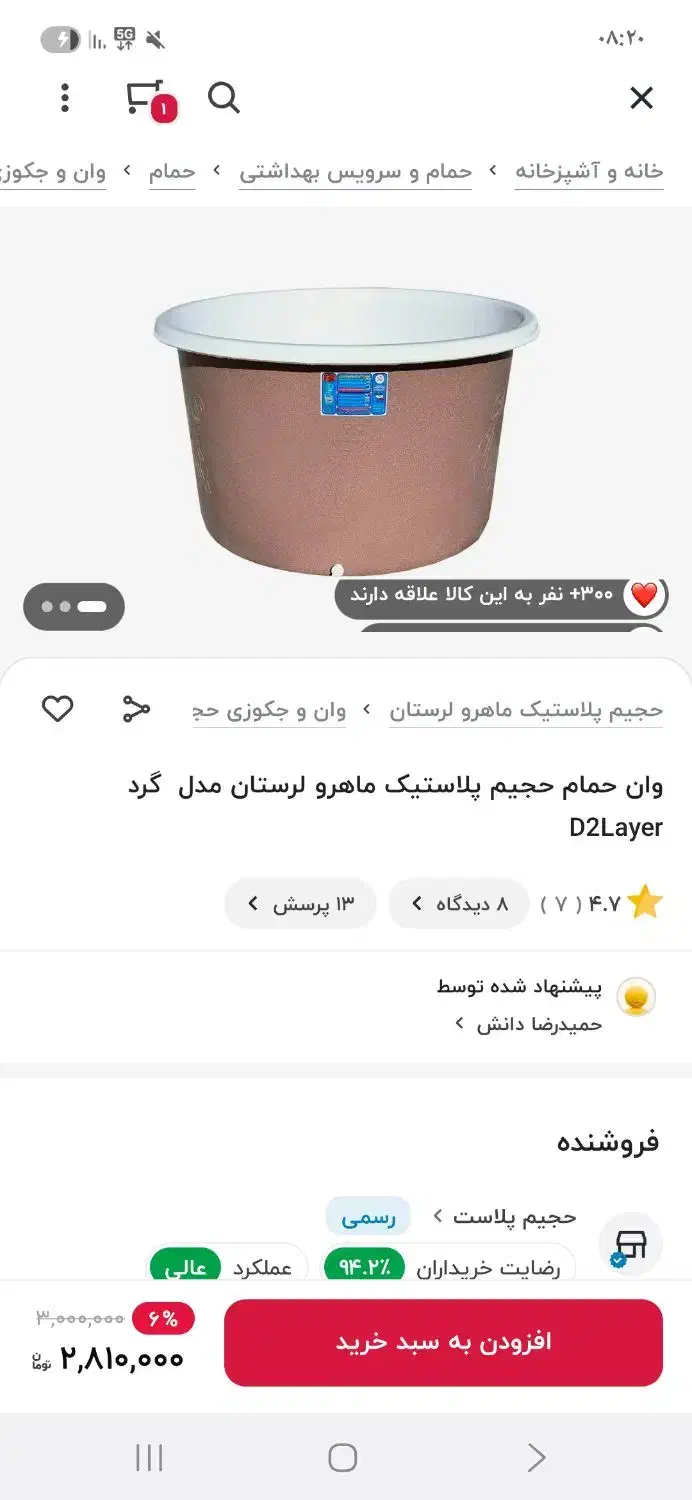
Task: Open the ۱۳ پرسش questions chip
Action: tap(300, 904)
